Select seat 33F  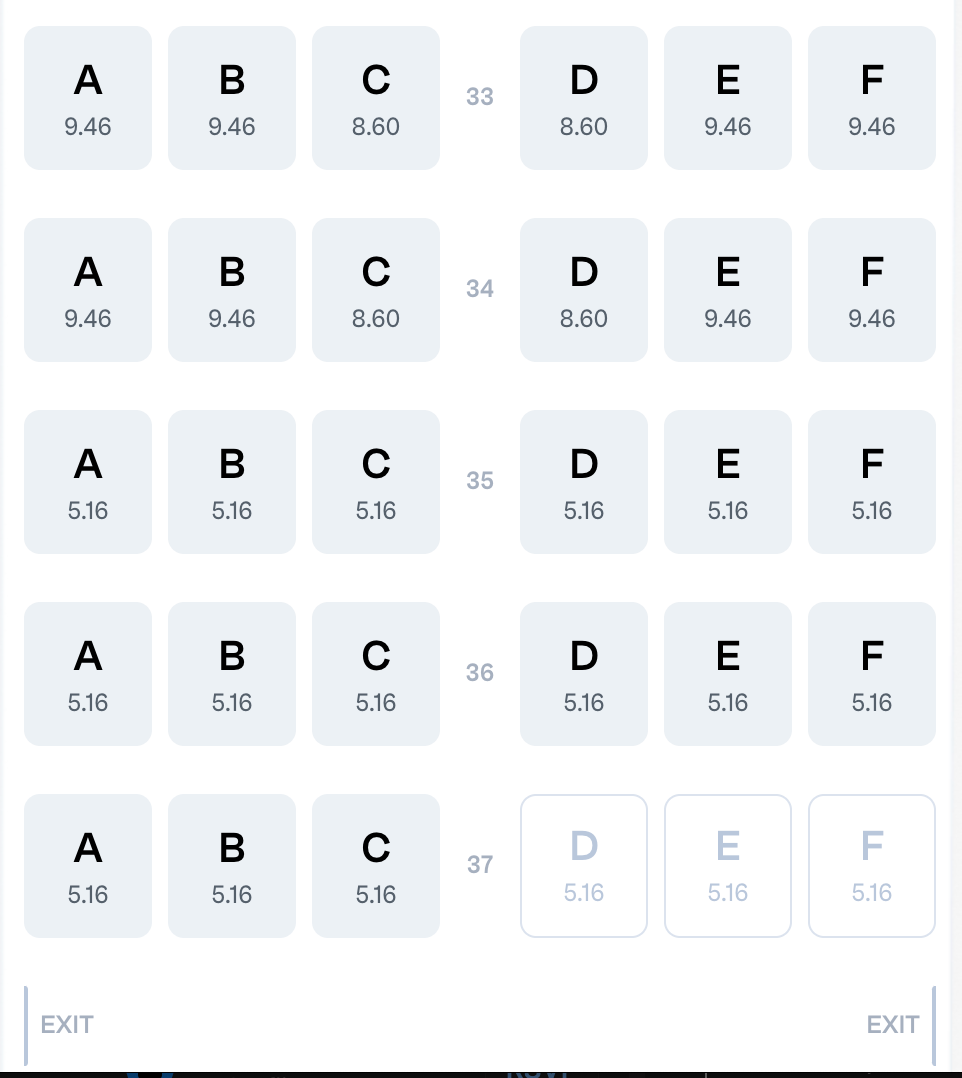click(x=872, y=98)
